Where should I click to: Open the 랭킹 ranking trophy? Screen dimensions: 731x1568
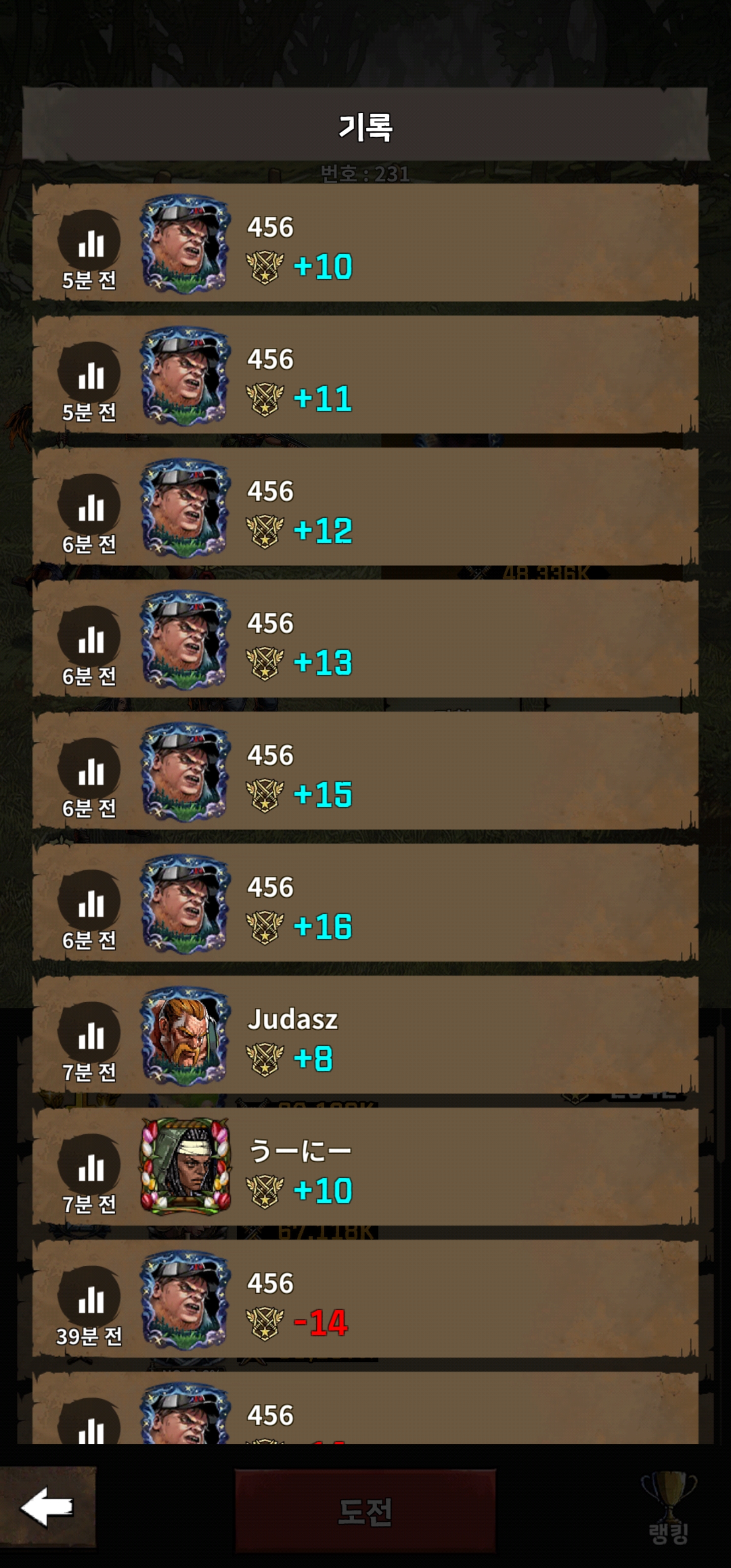[669, 1508]
